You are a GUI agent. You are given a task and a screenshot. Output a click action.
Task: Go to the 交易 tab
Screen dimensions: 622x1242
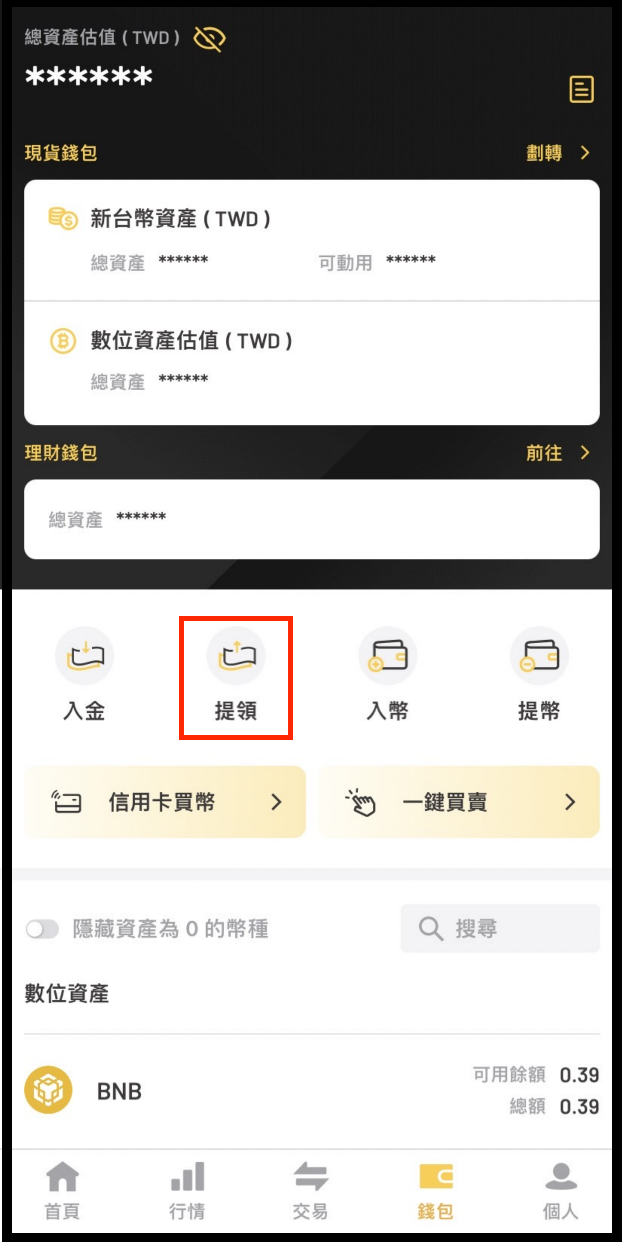pyautogui.click(x=310, y=1190)
